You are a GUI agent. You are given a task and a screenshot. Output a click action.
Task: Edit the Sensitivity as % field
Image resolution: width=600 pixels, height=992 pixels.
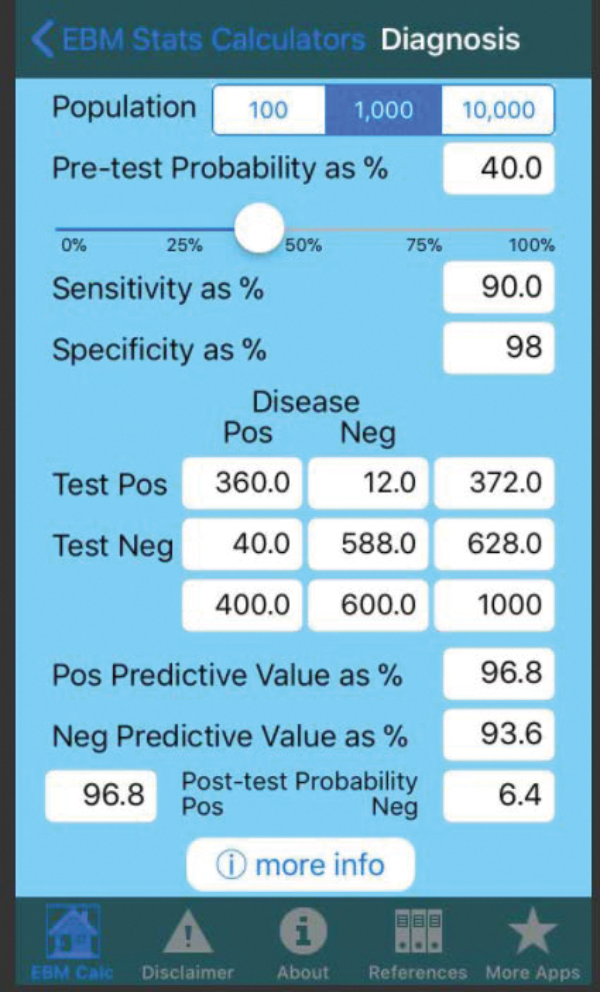click(499, 288)
